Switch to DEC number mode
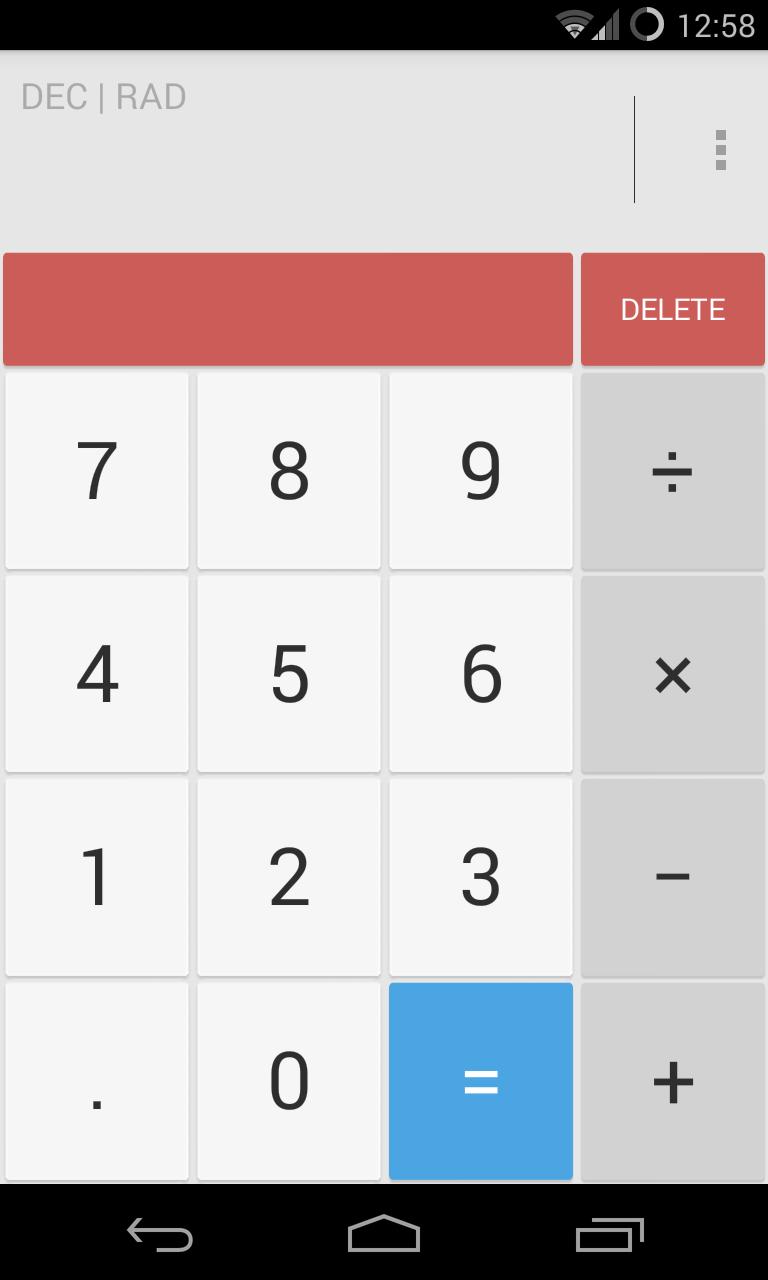This screenshot has width=768, height=1280. click(55, 96)
